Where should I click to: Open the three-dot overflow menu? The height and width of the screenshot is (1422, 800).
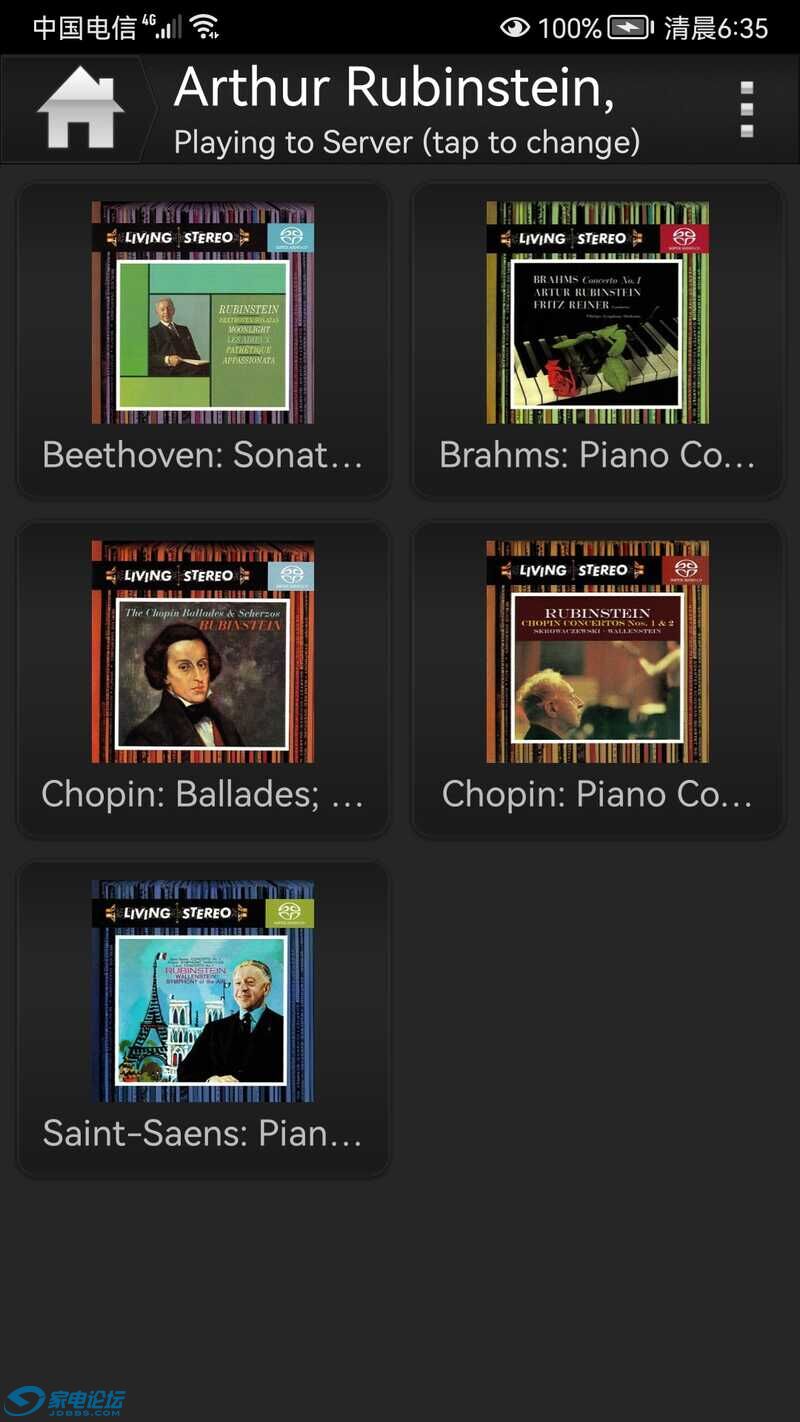(x=746, y=110)
